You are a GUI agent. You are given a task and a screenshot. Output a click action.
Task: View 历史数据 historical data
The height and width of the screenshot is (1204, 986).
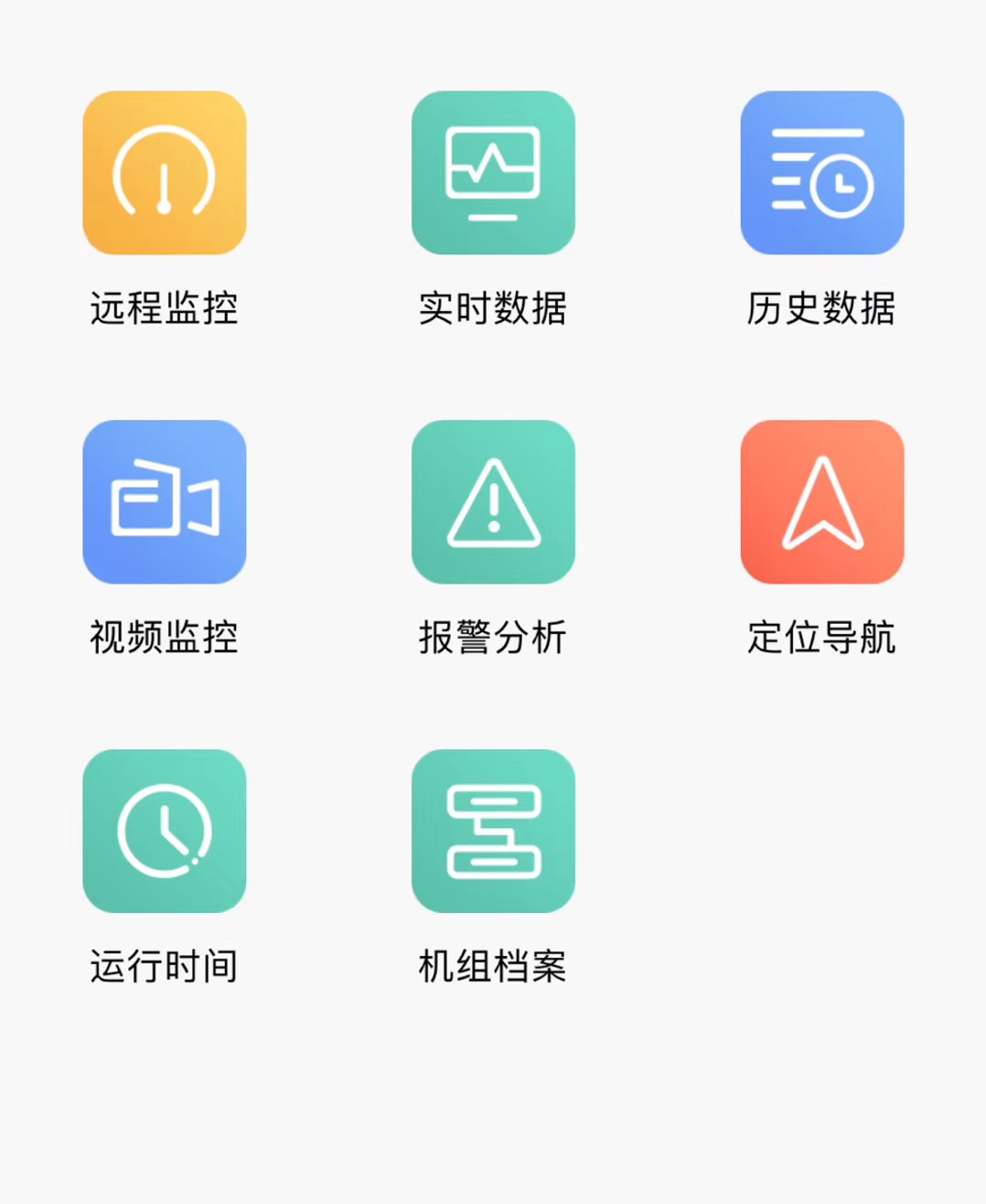[821, 173]
